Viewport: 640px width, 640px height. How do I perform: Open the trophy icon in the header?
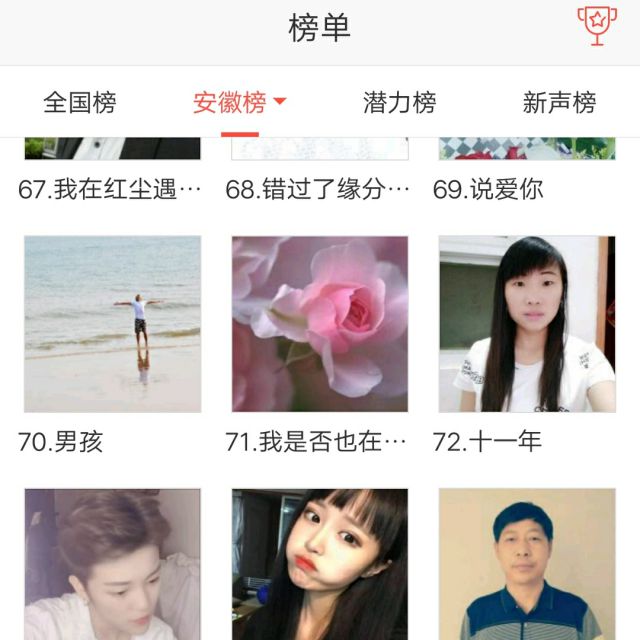(597, 27)
